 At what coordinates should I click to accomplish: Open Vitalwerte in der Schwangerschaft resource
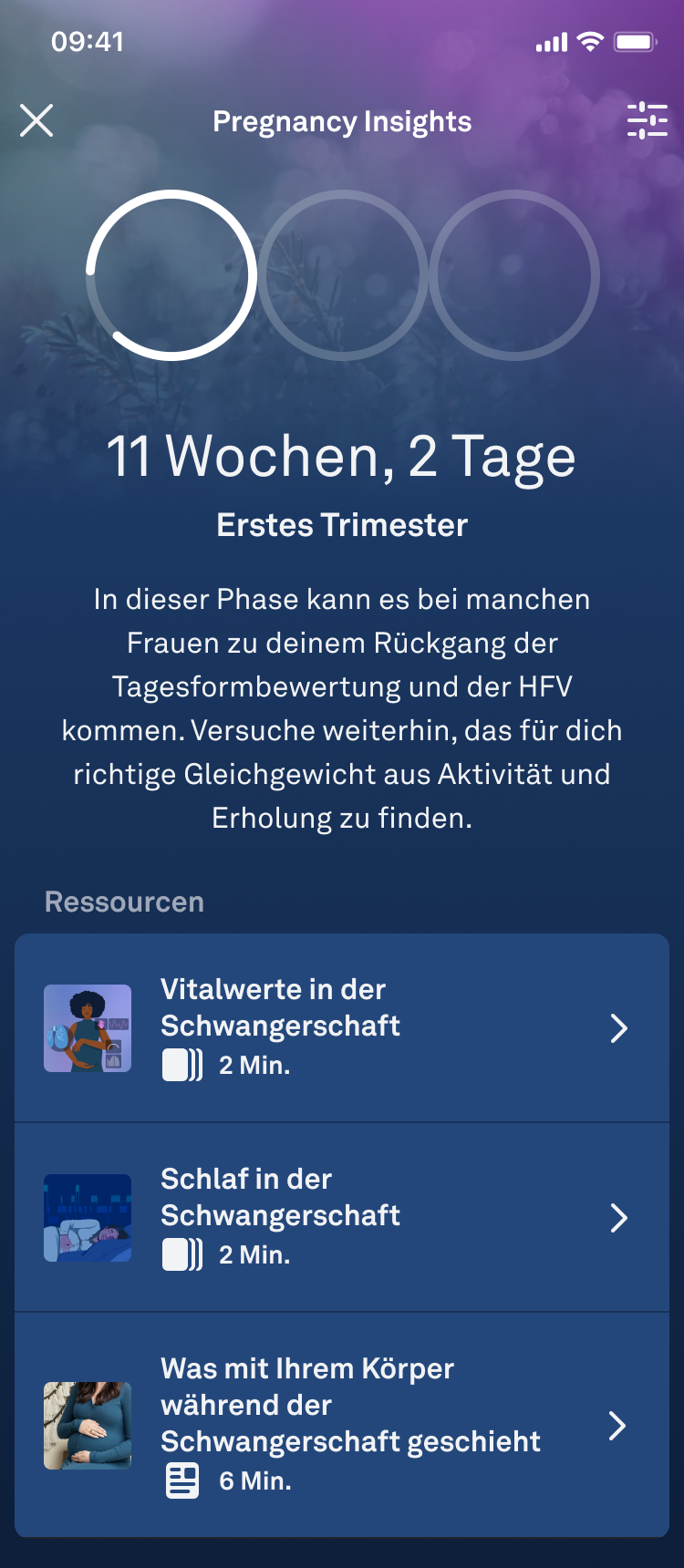coord(342,1027)
